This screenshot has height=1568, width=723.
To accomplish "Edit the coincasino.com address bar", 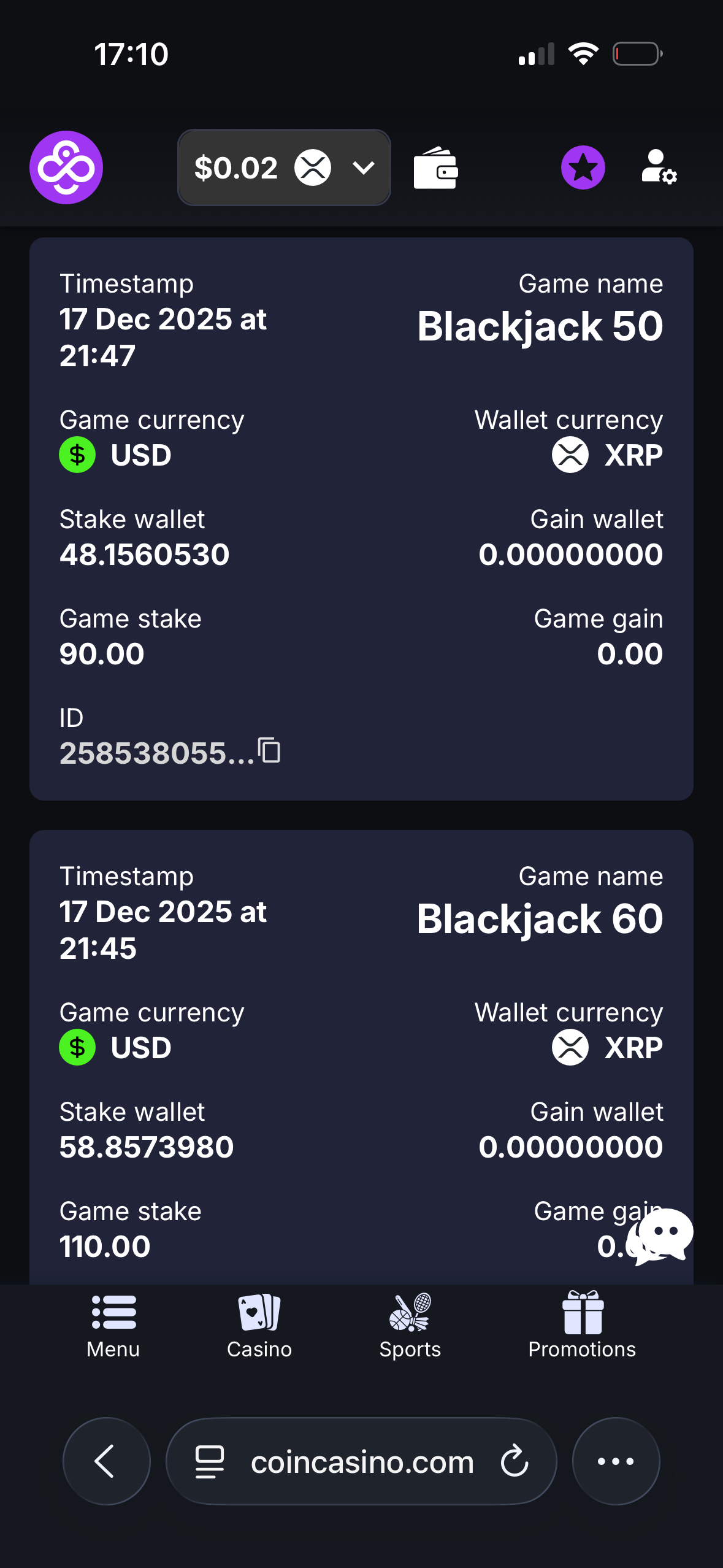I will pyautogui.click(x=362, y=1462).
